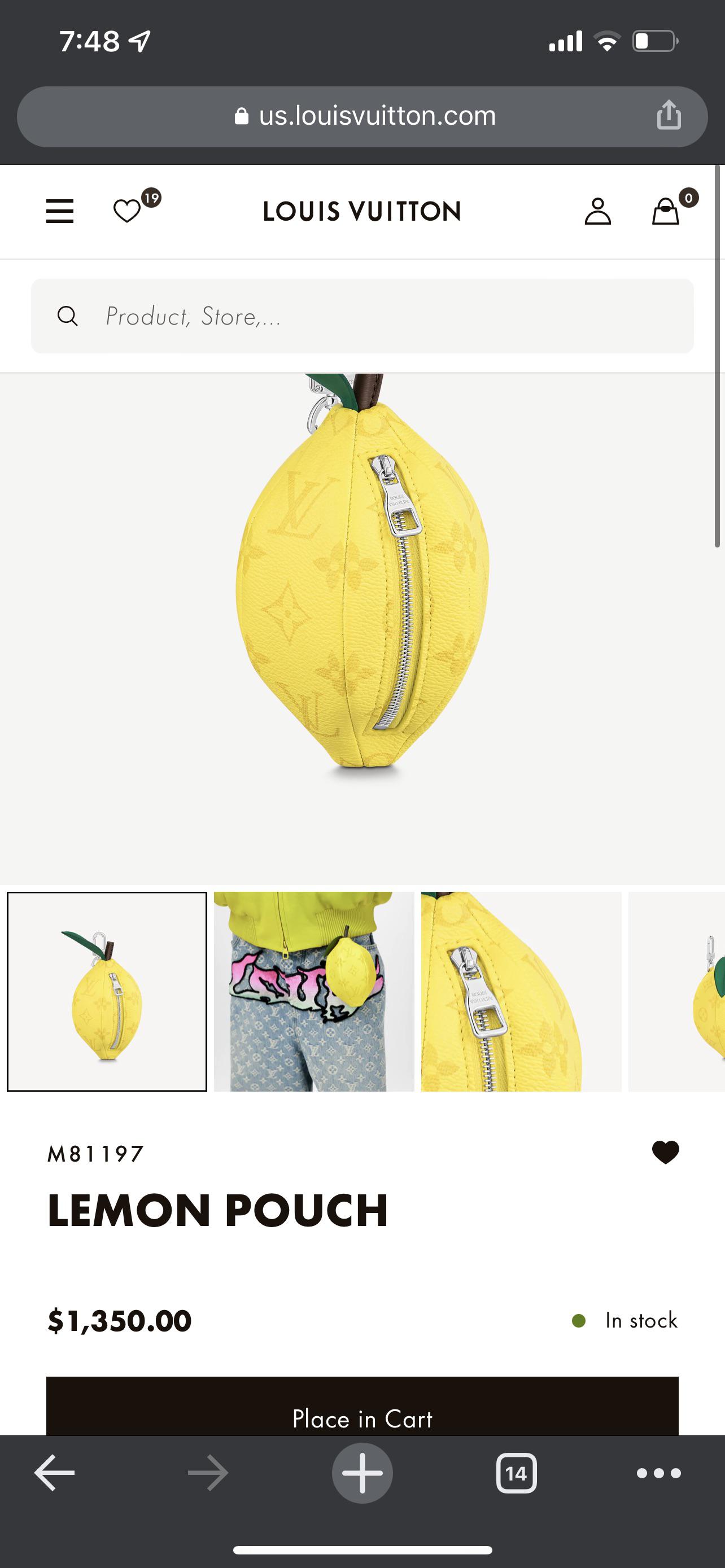Image resolution: width=725 pixels, height=1568 pixels.
Task: Tap the us.louisvuitton.com address bar
Action: click(362, 116)
